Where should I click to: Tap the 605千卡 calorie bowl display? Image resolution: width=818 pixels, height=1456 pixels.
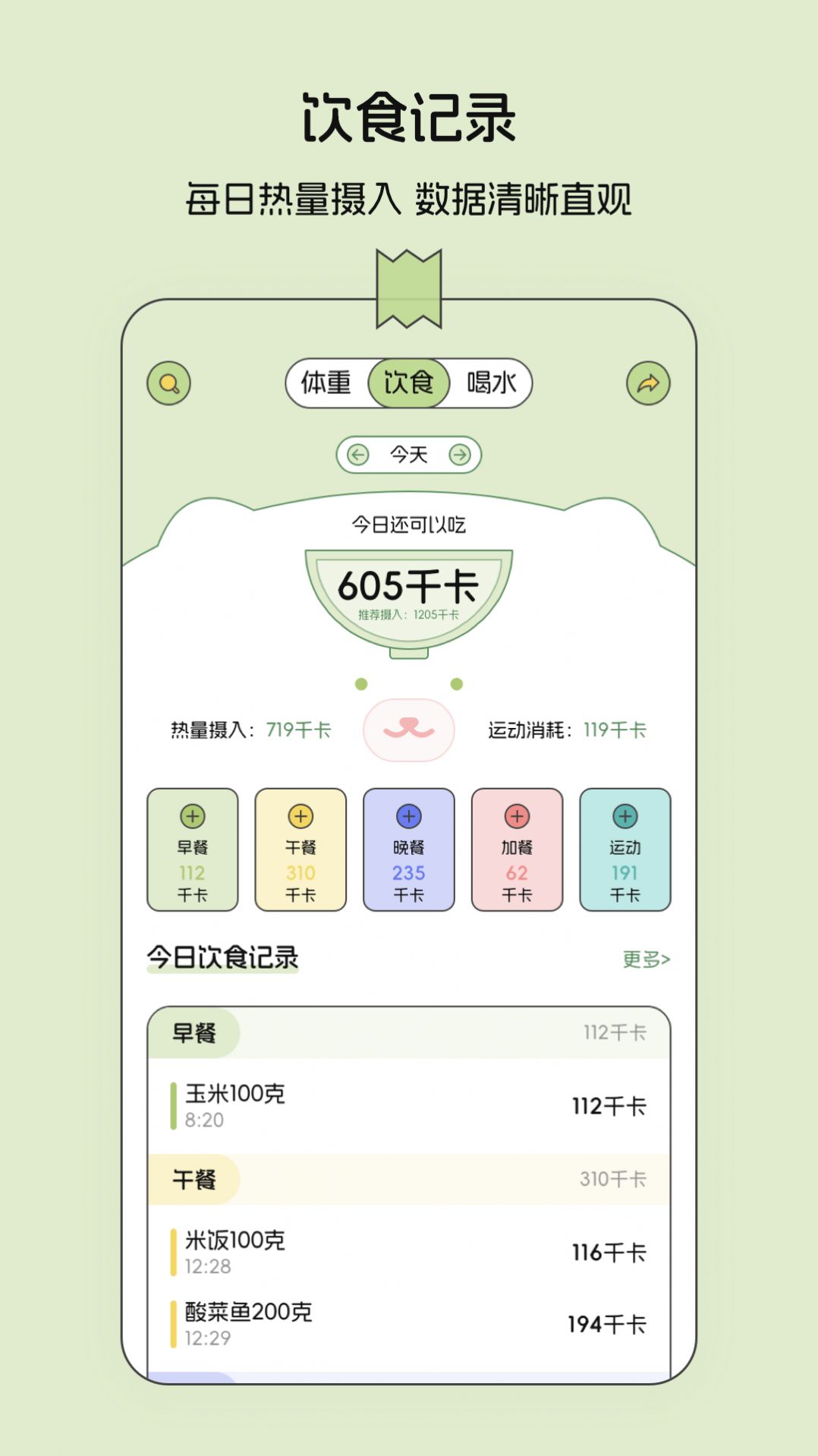coord(409,585)
